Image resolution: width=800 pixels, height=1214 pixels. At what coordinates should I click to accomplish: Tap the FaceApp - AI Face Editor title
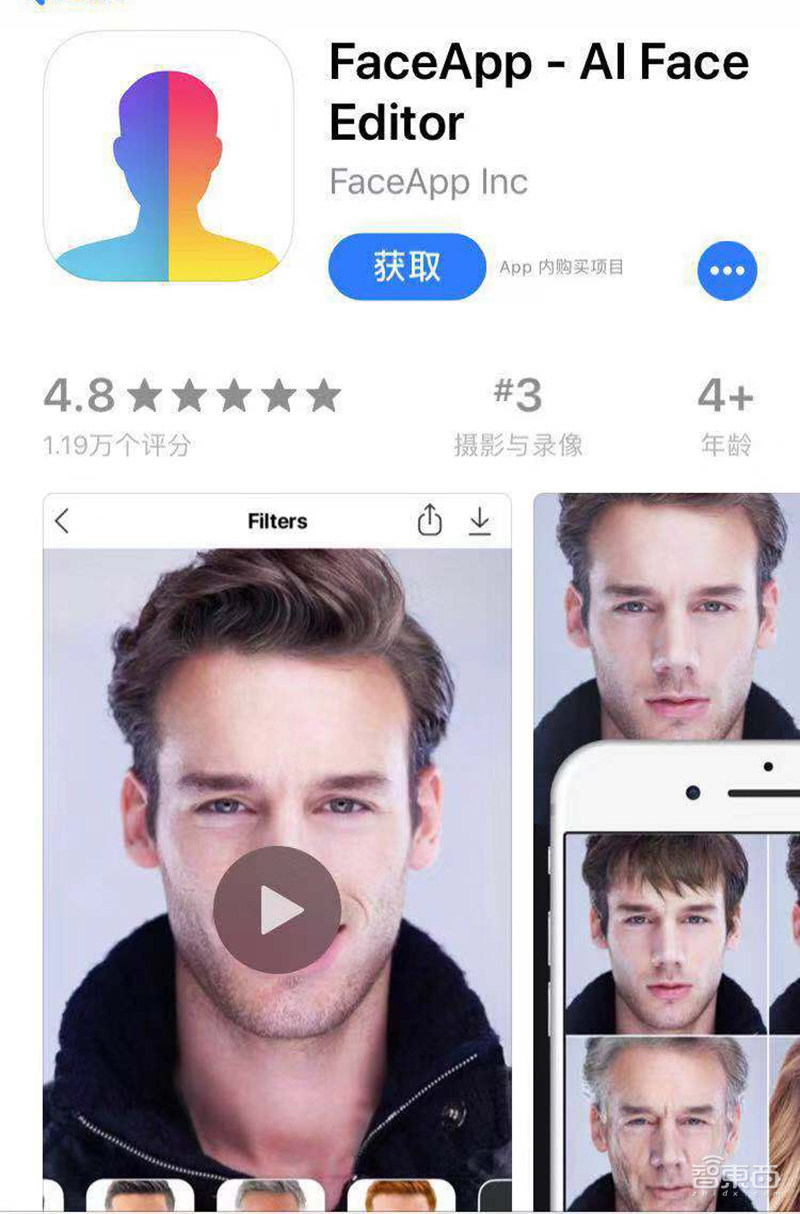point(538,92)
